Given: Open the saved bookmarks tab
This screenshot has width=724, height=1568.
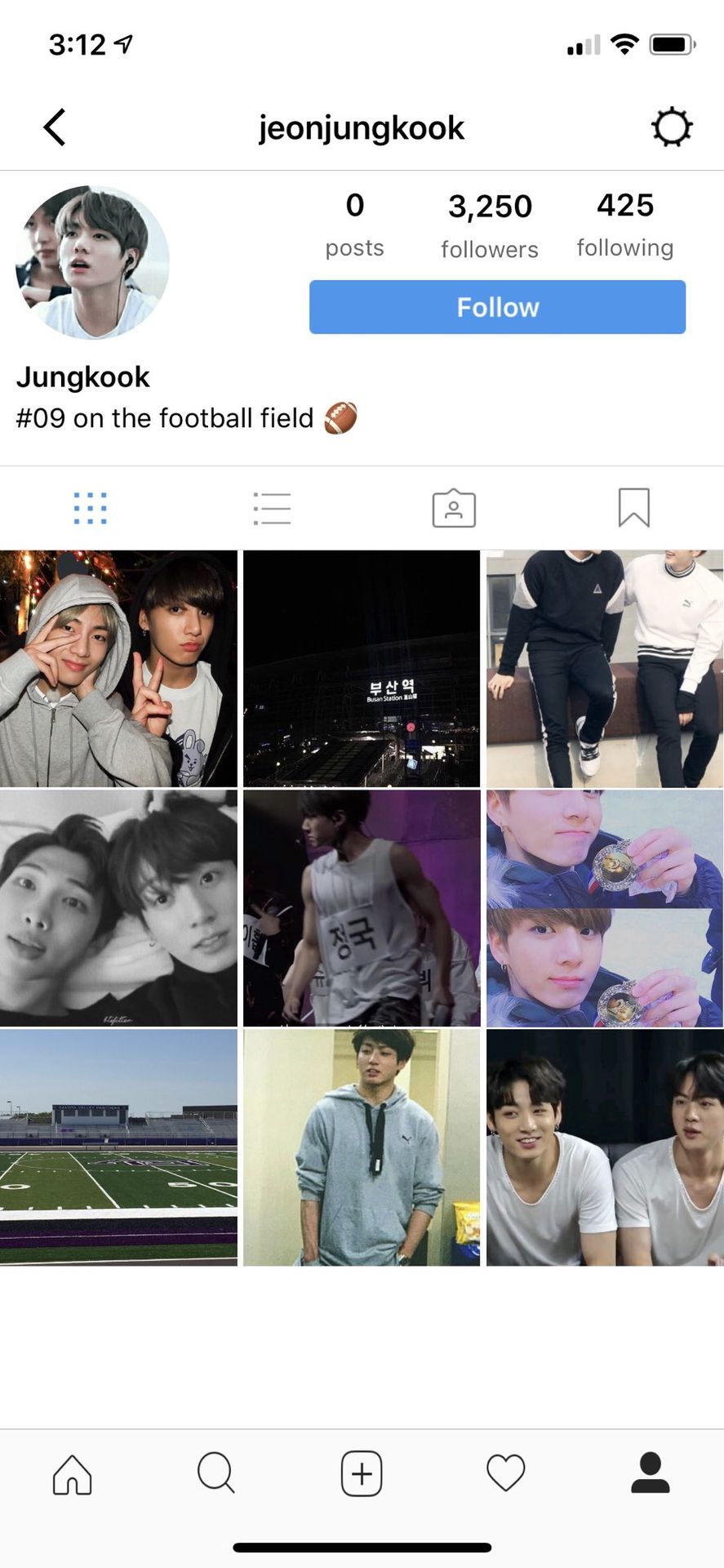Looking at the screenshot, I should (x=633, y=508).
